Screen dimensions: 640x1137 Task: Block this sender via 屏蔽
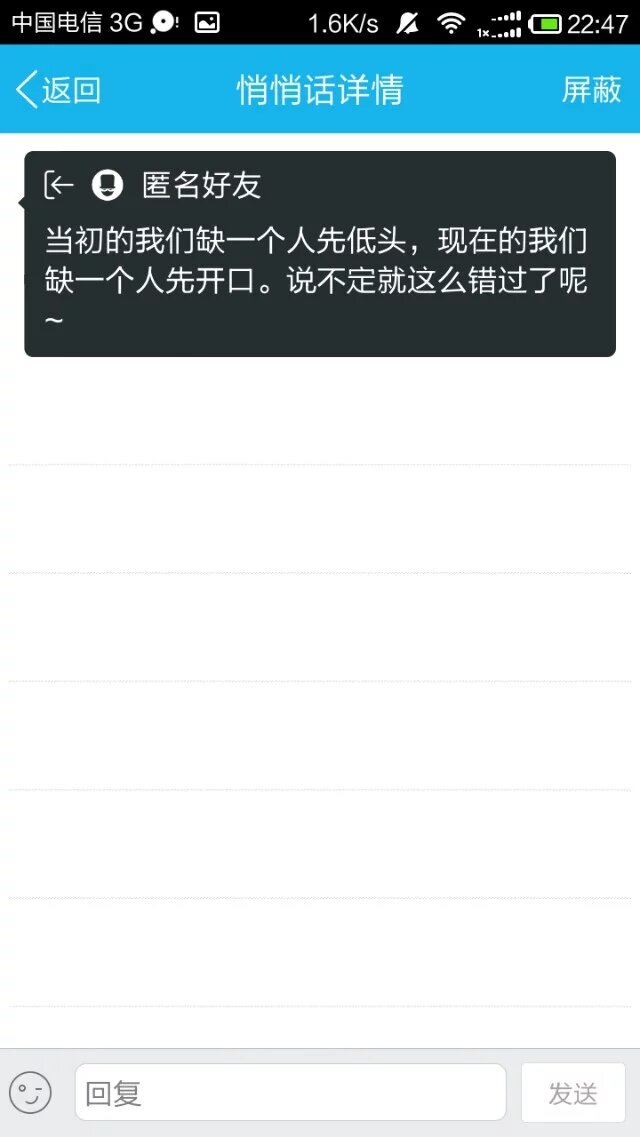pyautogui.click(x=591, y=90)
